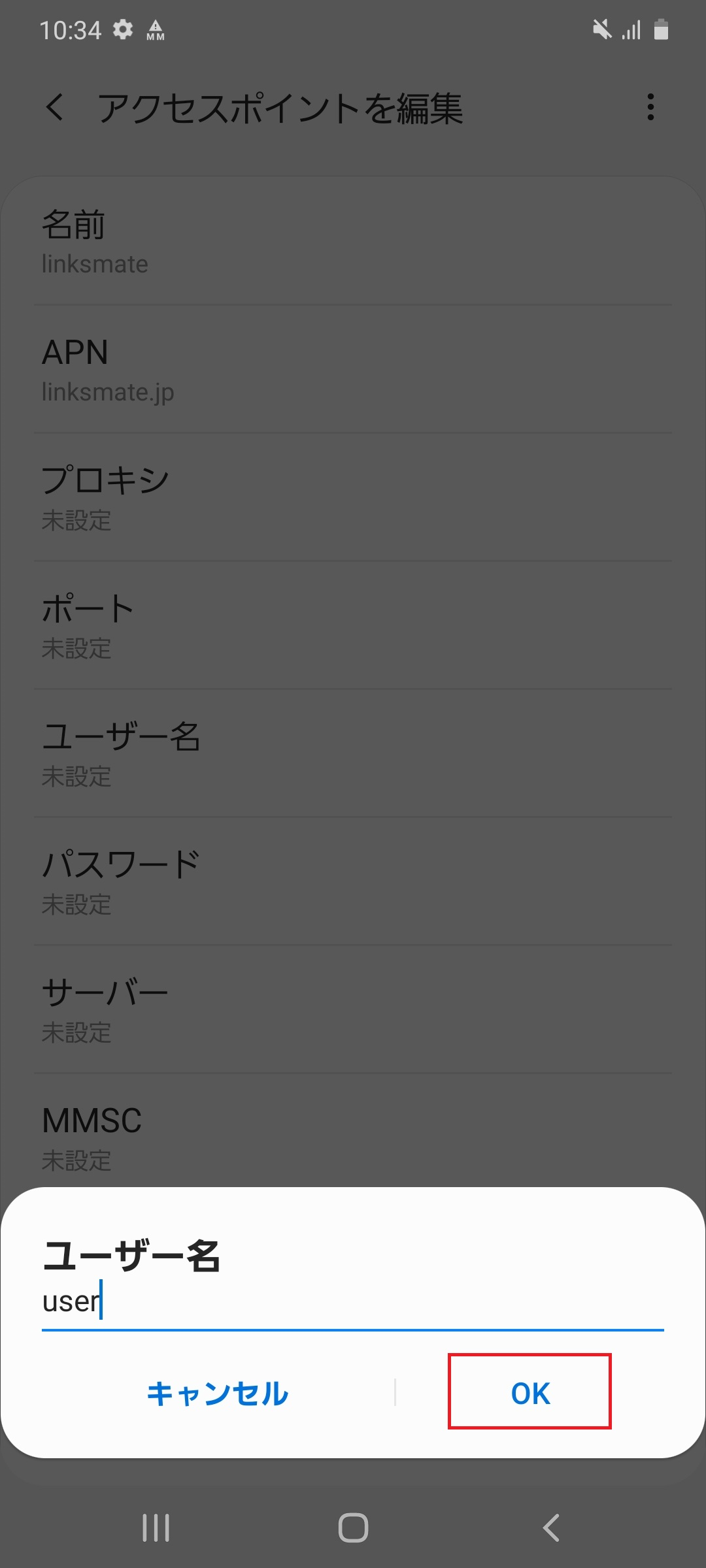Open the パスワード password setting
The height and width of the screenshot is (1568, 706).
[353, 882]
